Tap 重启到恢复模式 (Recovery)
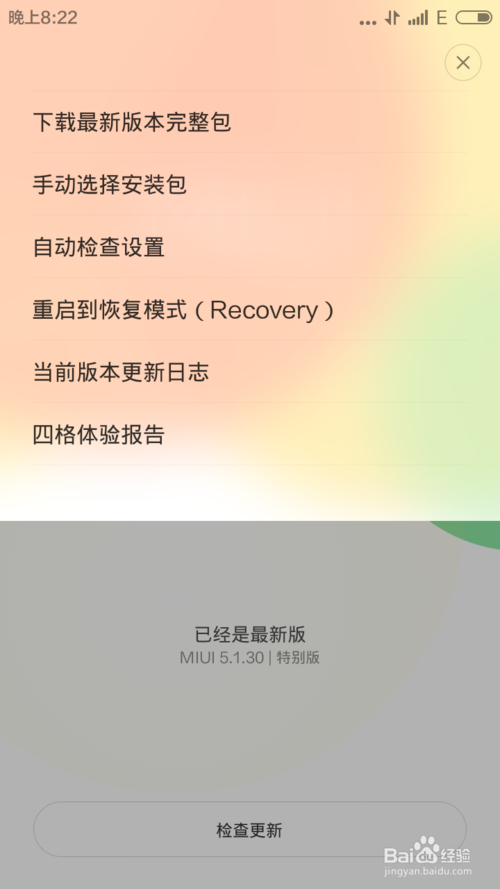The image size is (500, 889). [x=249, y=310]
